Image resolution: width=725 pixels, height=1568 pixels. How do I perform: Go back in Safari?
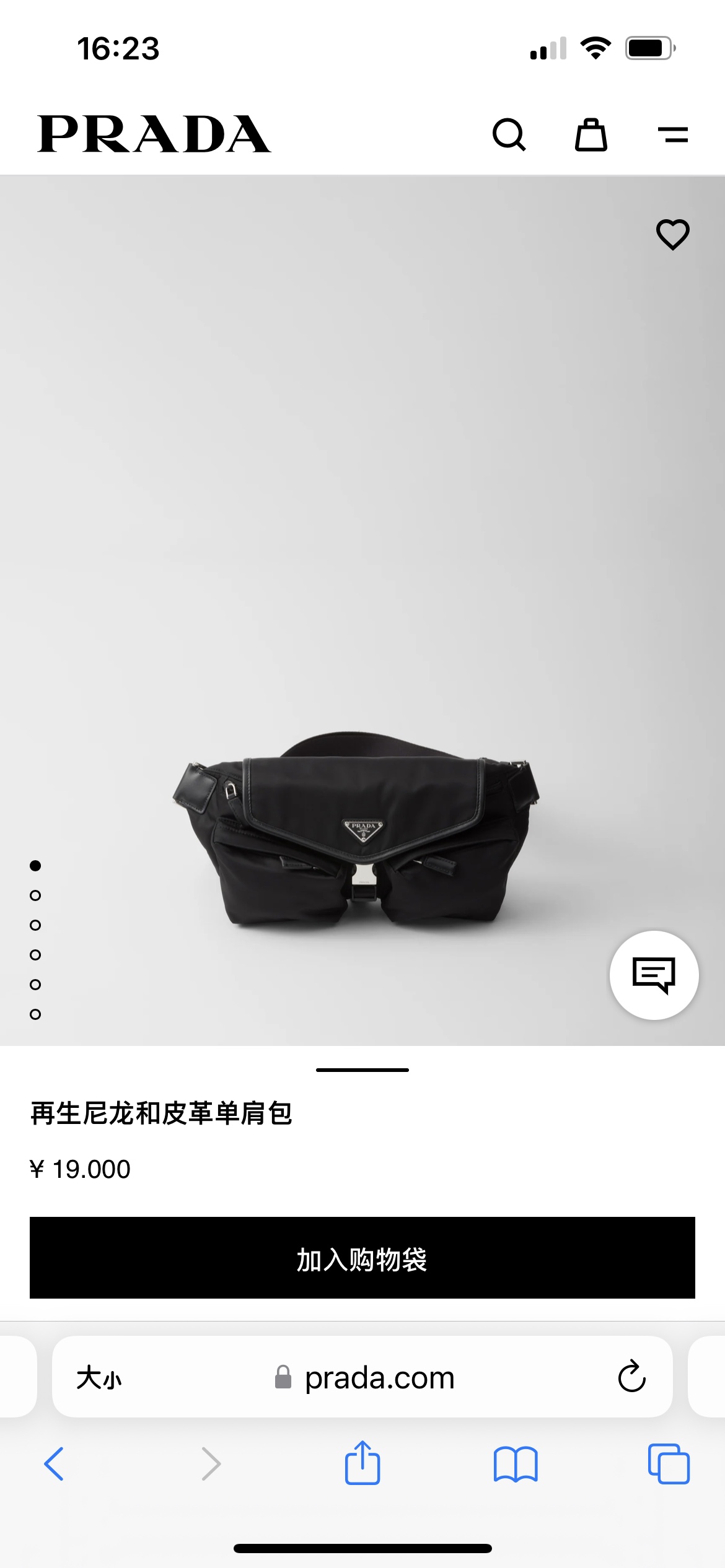click(54, 1464)
